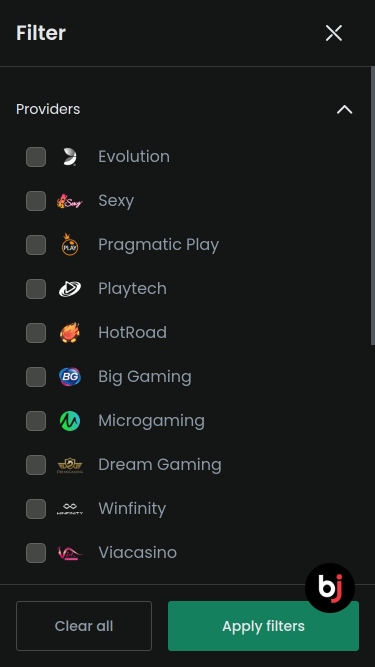
Task: Check the Dream Gaming checkbox
Action: tap(36, 465)
